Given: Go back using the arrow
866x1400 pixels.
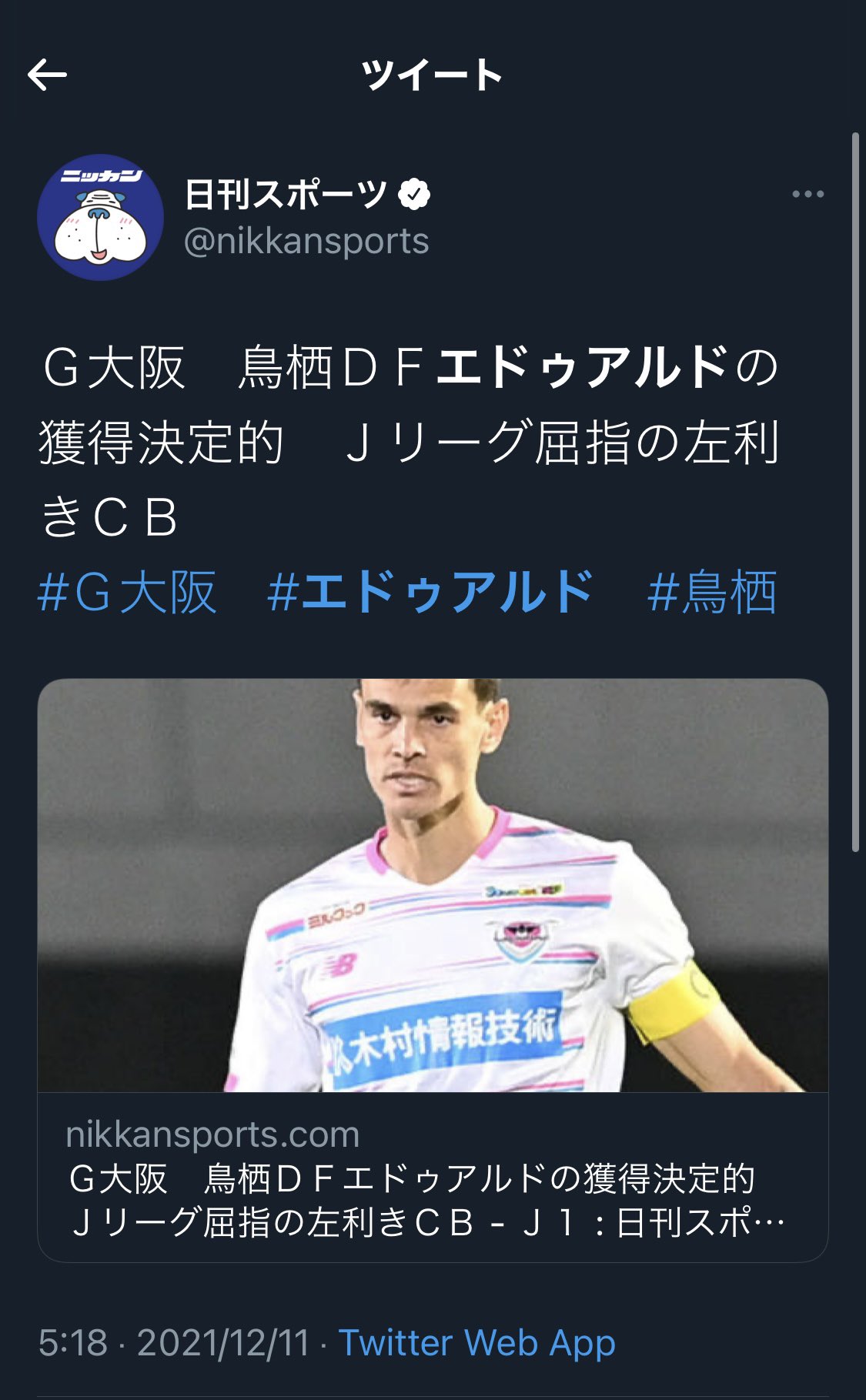Looking at the screenshot, I should click(48, 75).
